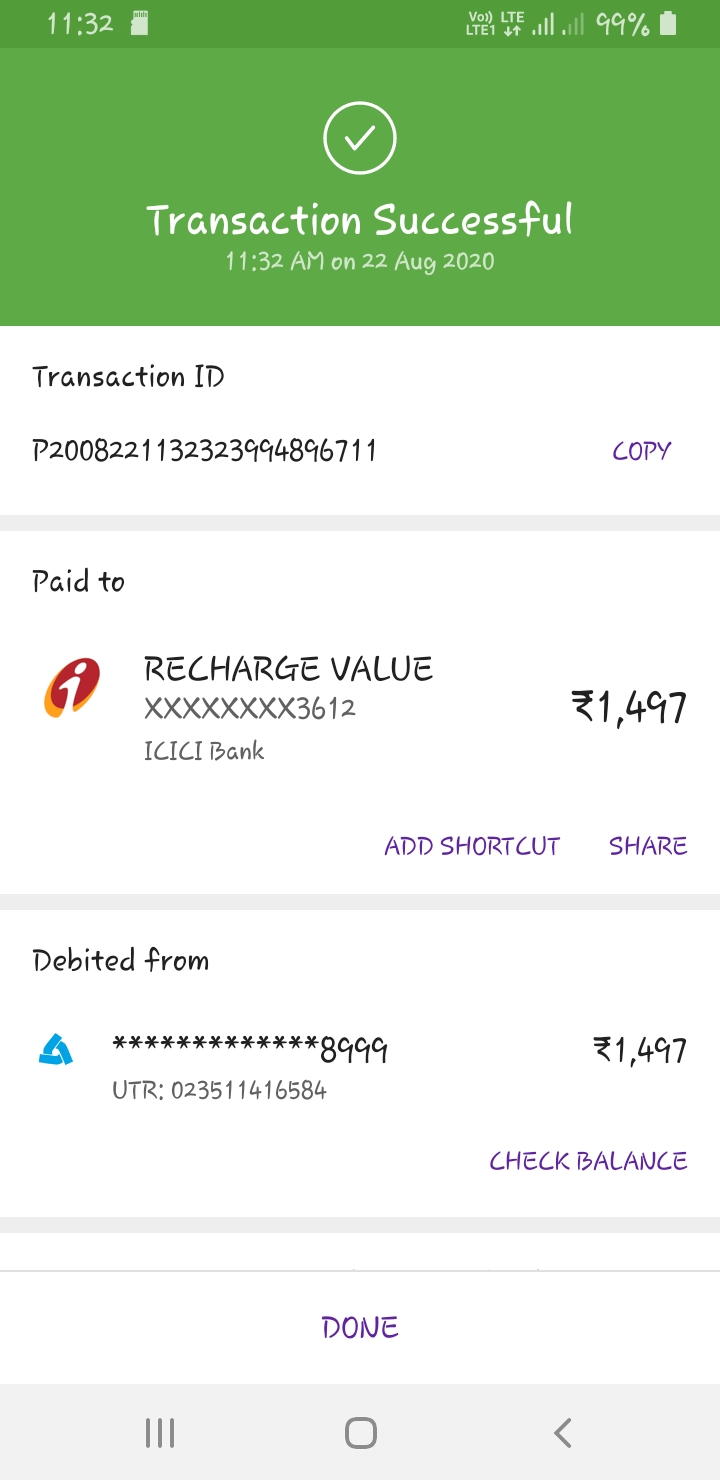
Task: Add shortcut for RECHARGE VALUE payee
Action: [472, 846]
